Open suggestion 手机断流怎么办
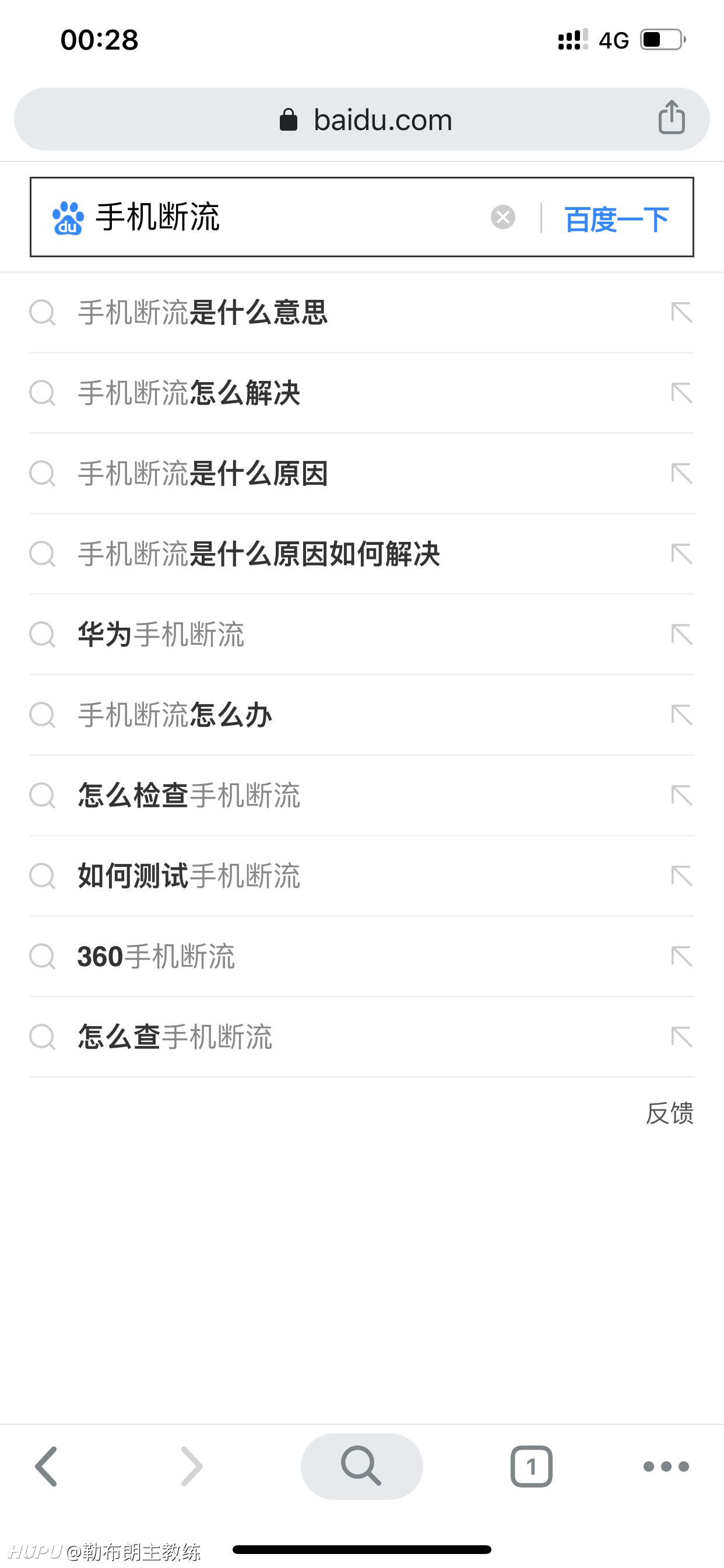724x1568 pixels. (x=361, y=715)
